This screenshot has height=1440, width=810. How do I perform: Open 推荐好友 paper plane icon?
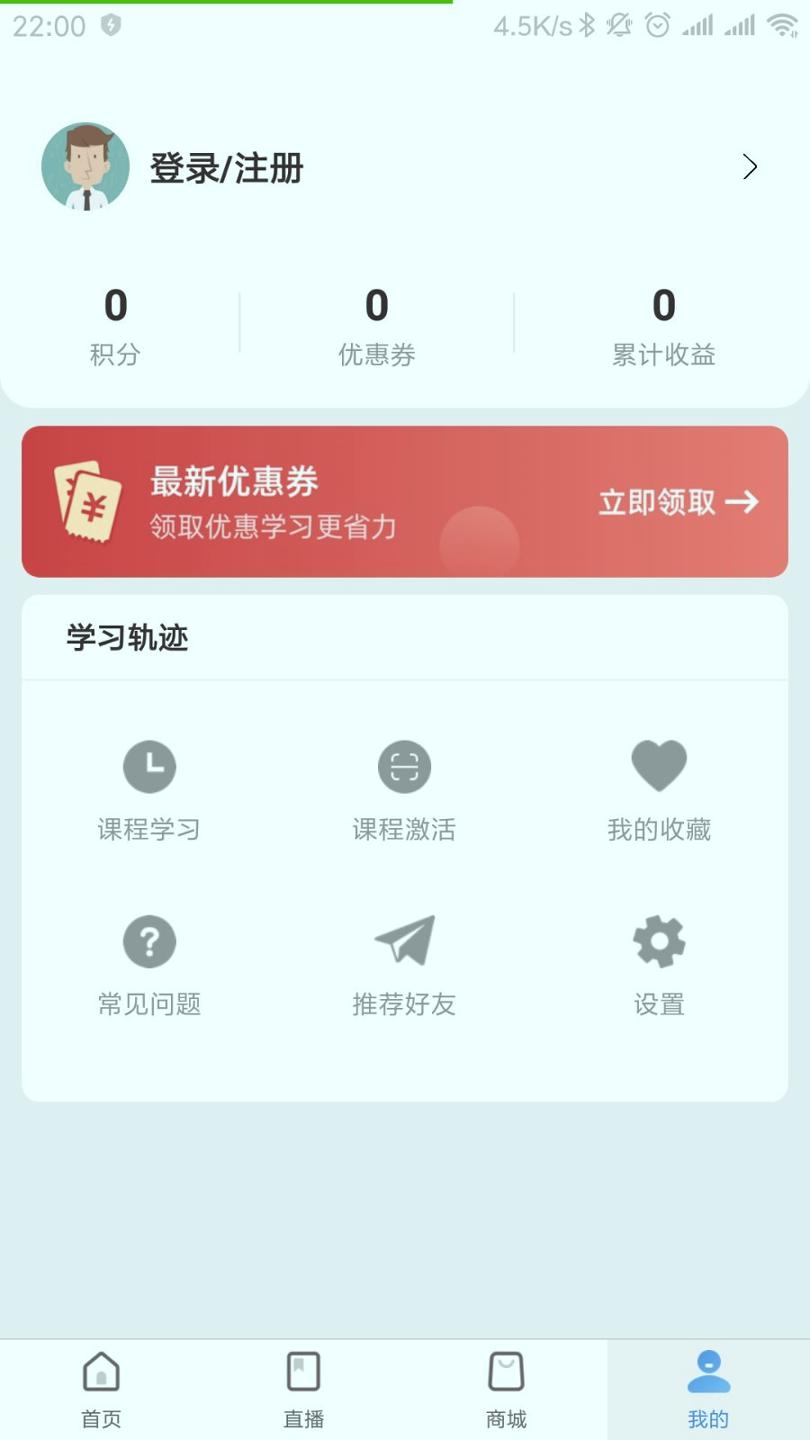(404, 941)
